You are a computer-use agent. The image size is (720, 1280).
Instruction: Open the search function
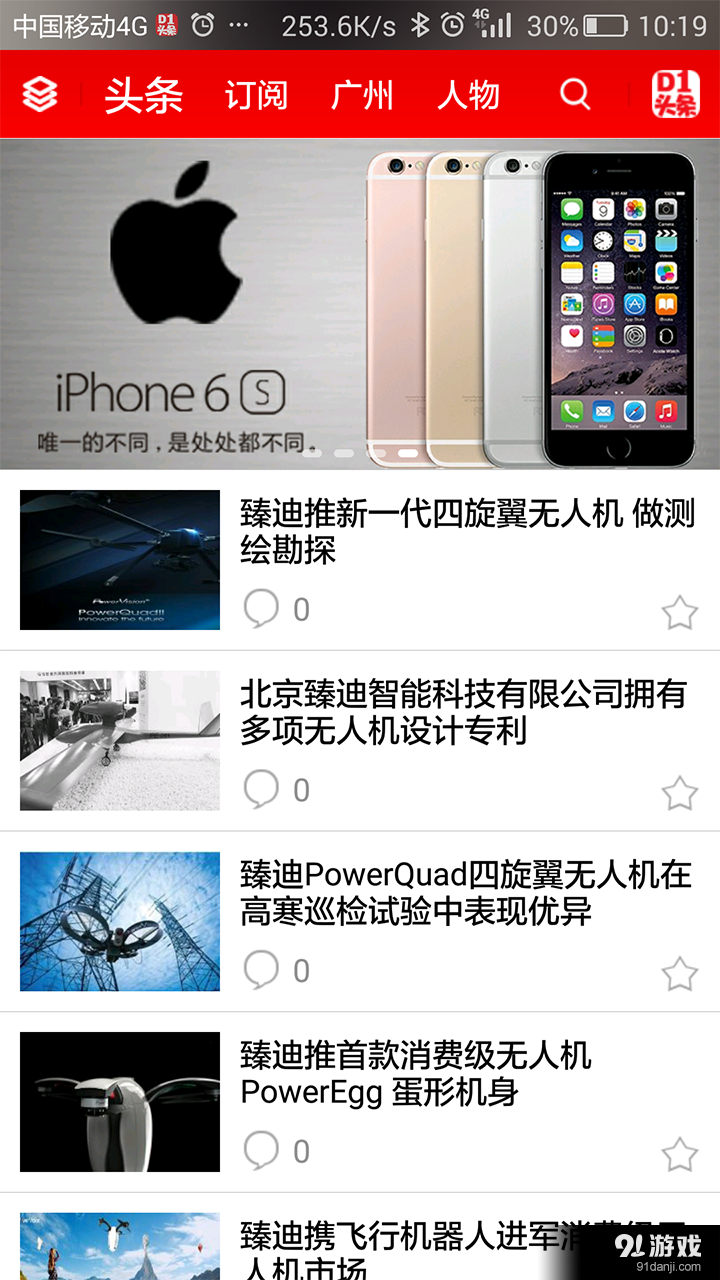point(573,95)
